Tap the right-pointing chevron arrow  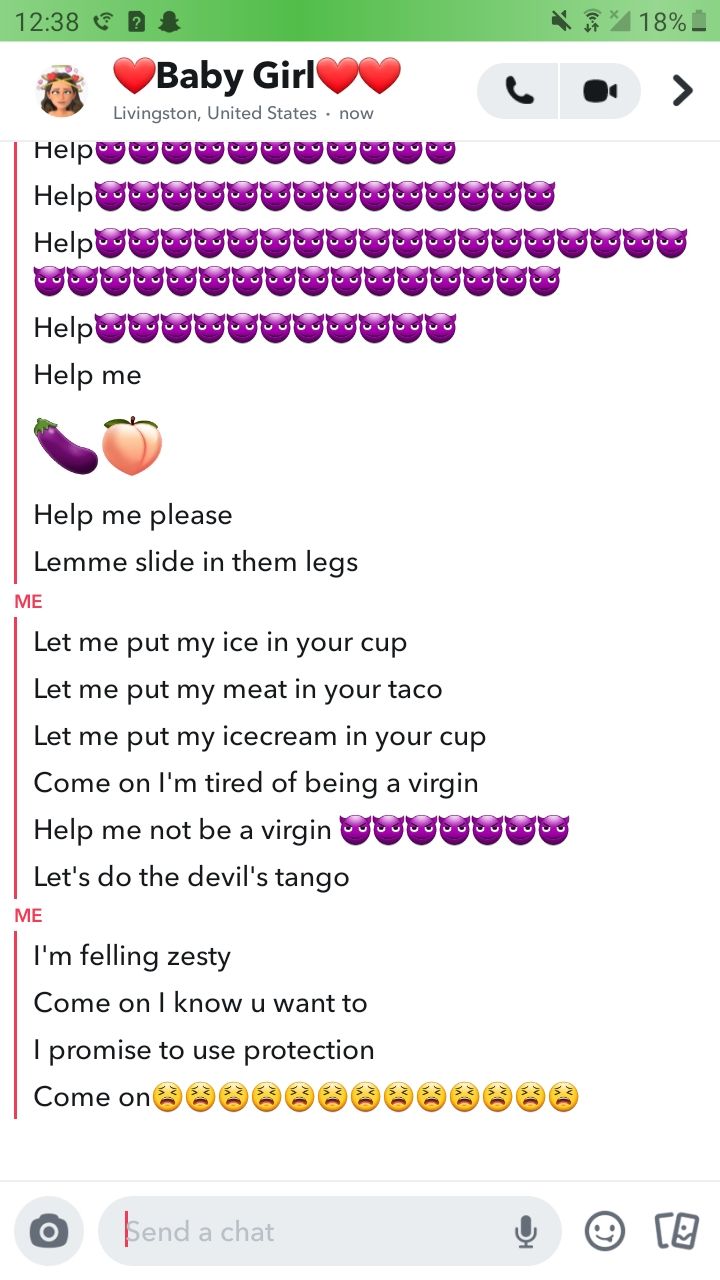[x=682, y=91]
